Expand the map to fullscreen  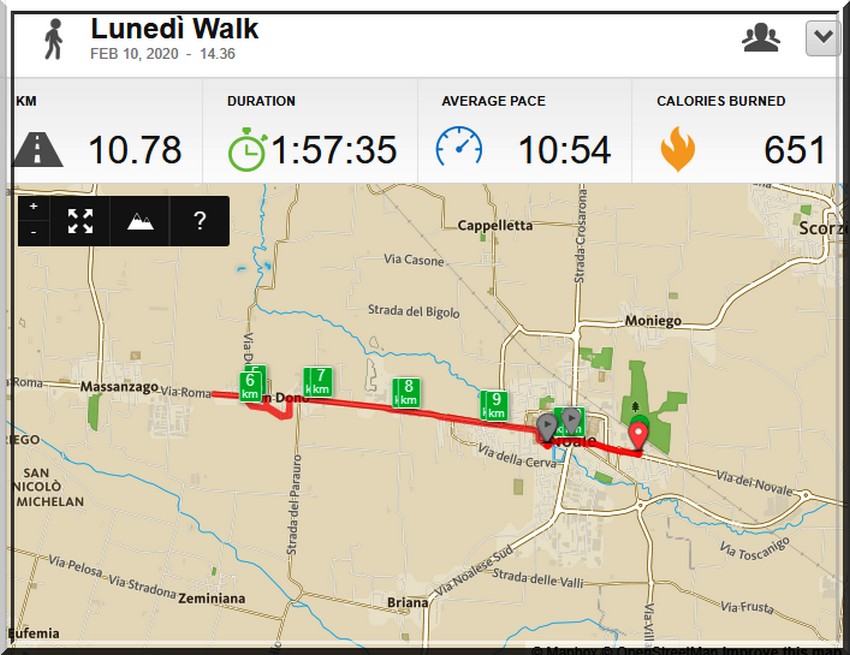tap(80, 221)
